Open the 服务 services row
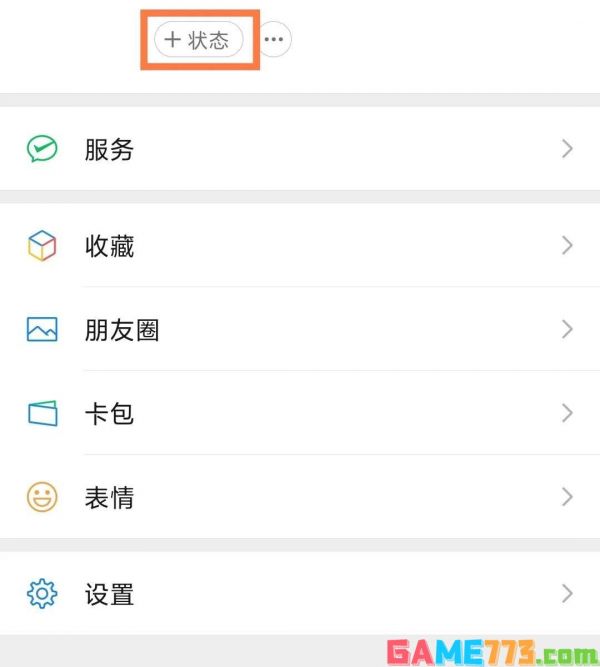Viewport: 600px width, 667px height. (300, 150)
